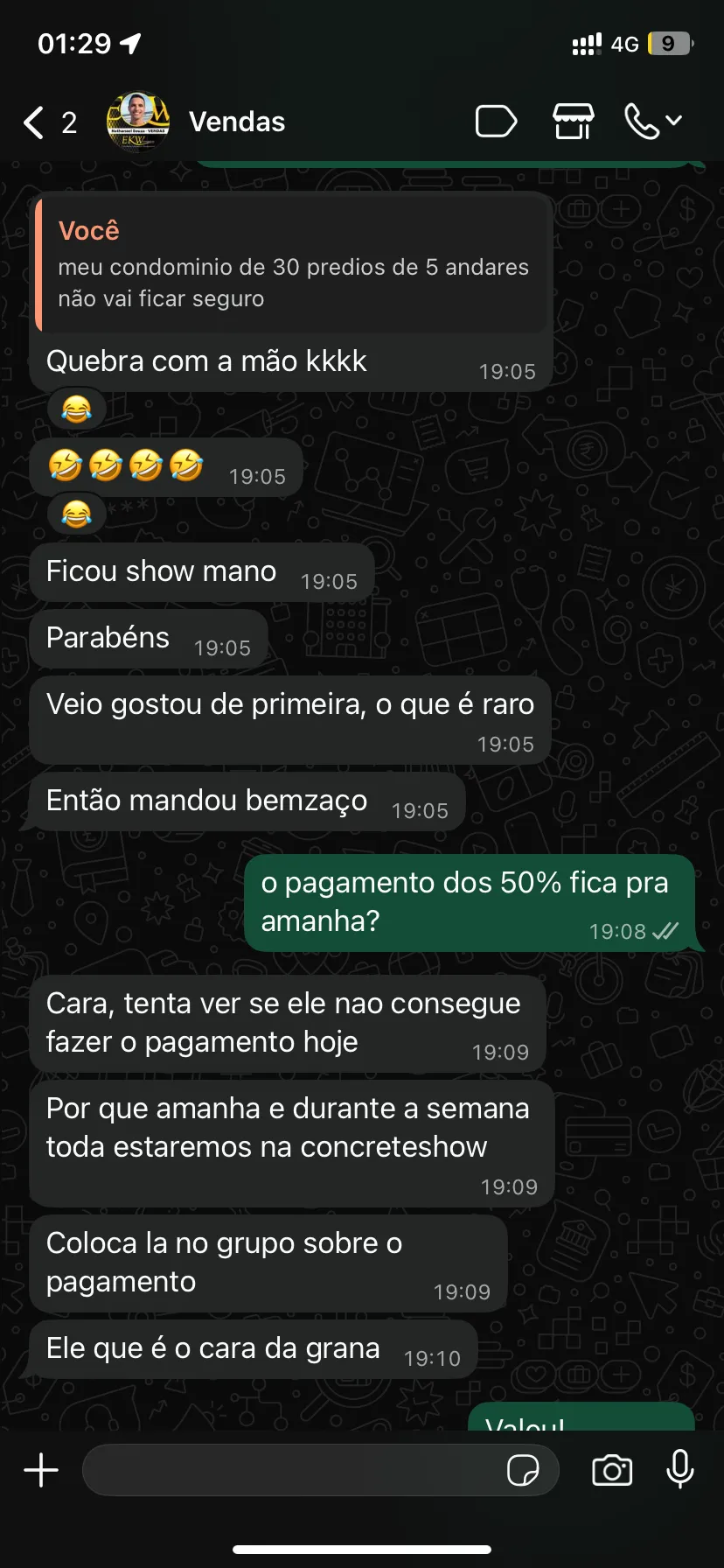Open contact info by tapping the Vendas name
Viewport: 724px width, 1568px height.
236,122
